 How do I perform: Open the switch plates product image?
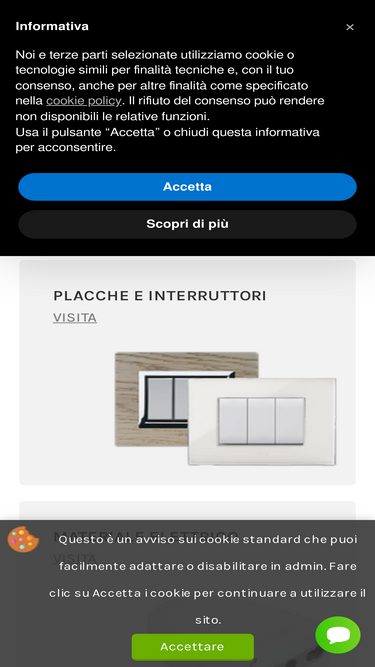(225, 408)
